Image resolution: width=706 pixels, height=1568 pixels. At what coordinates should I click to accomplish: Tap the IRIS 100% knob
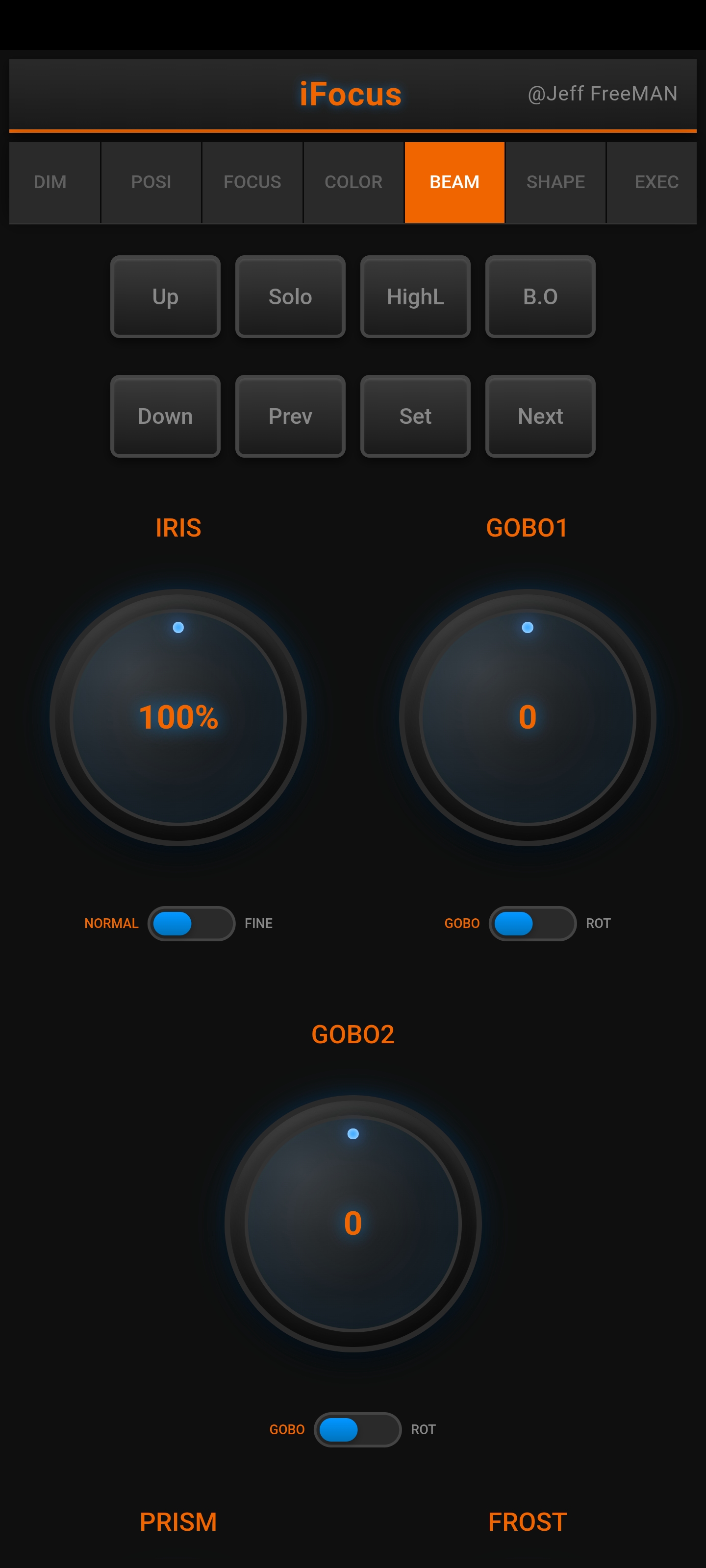(x=178, y=717)
